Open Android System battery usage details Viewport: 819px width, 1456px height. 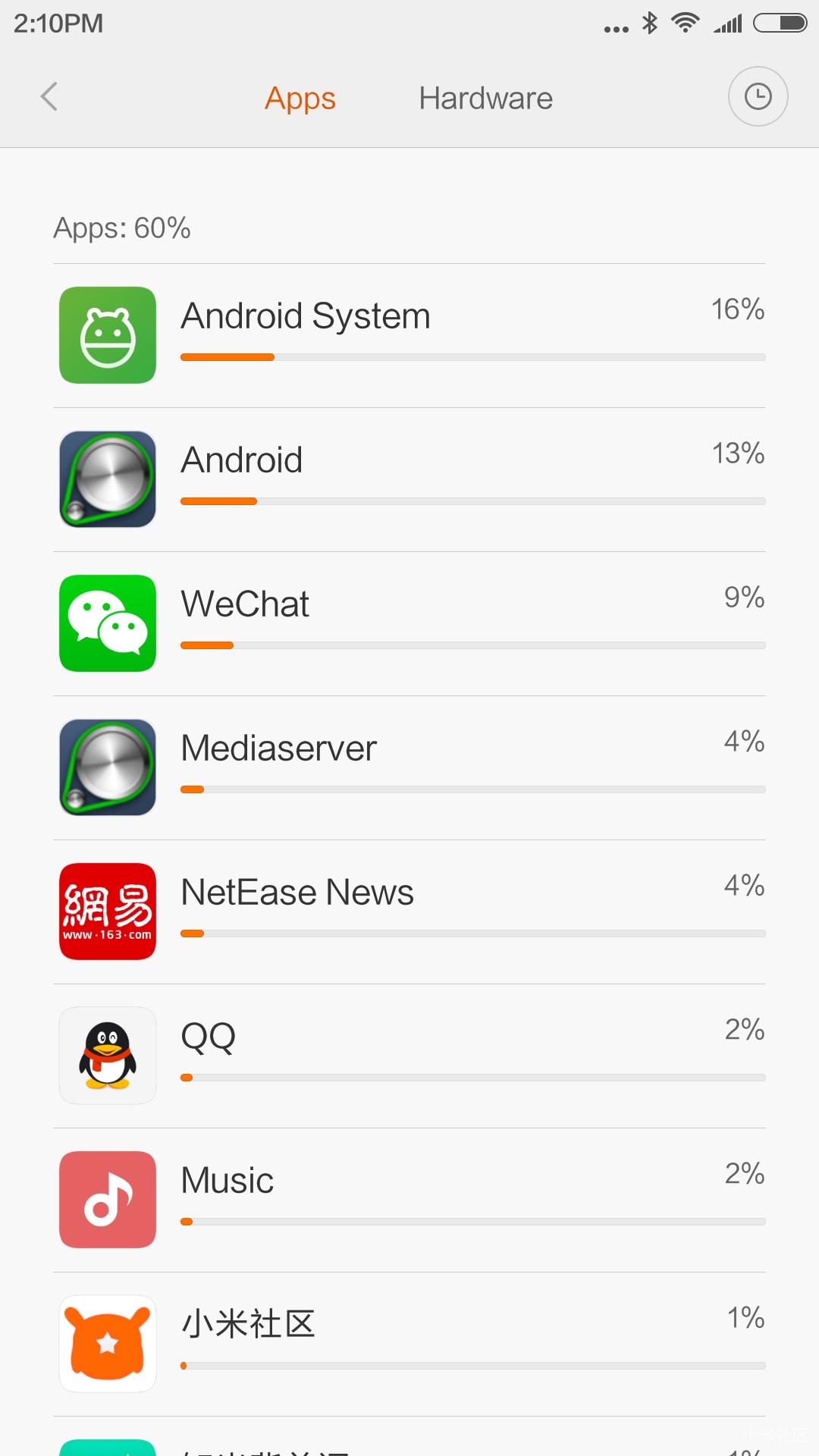pyautogui.click(x=409, y=335)
